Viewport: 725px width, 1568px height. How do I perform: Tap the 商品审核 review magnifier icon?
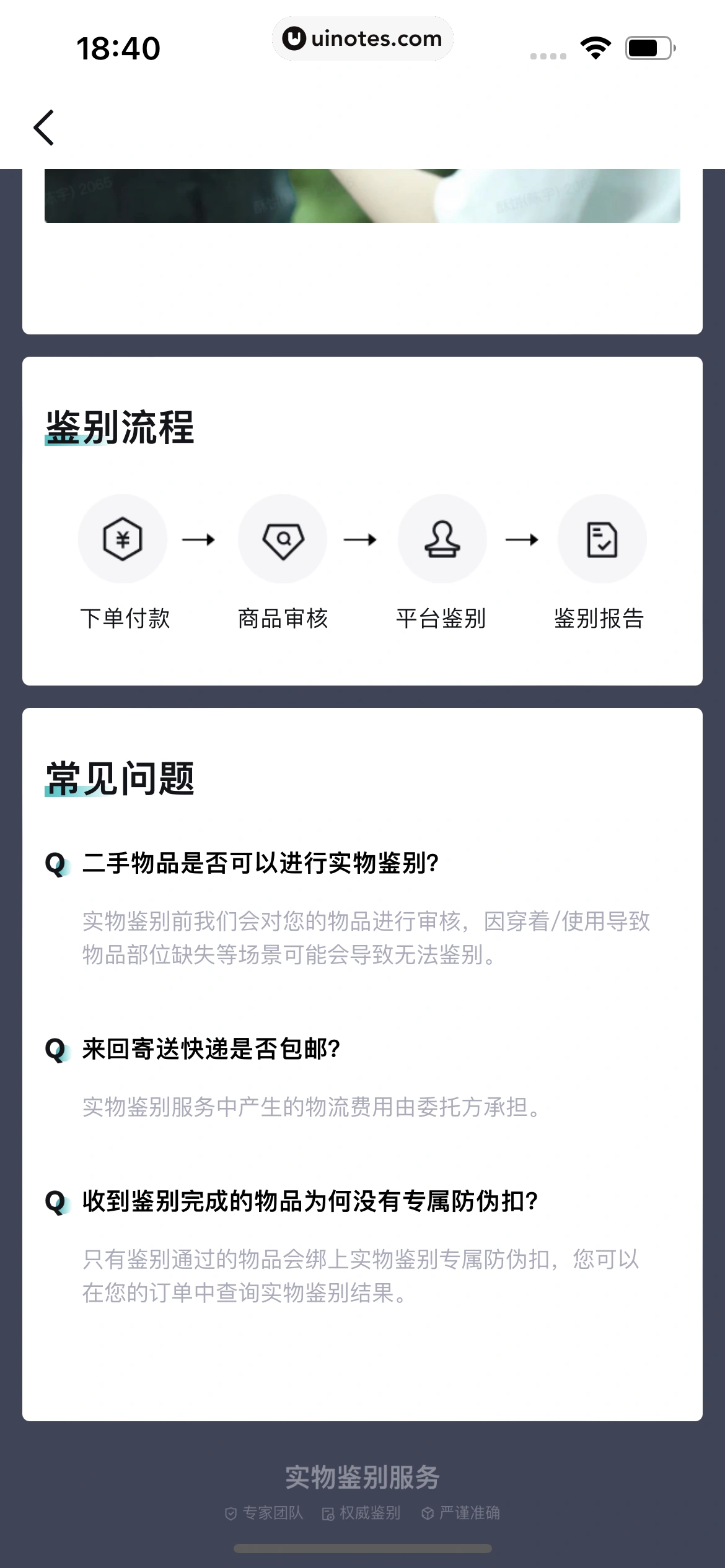click(x=282, y=538)
